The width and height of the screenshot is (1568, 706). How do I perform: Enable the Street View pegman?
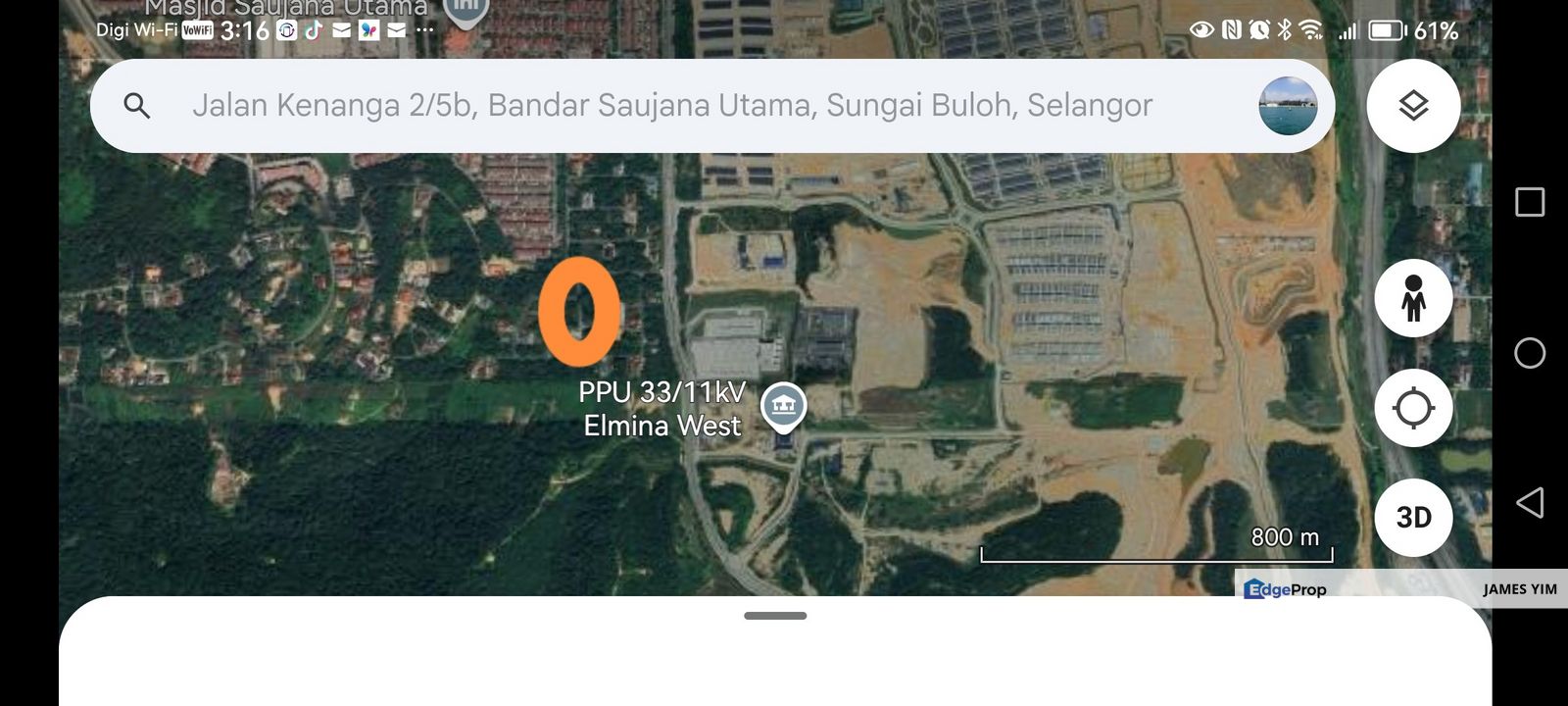(1412, 298)
